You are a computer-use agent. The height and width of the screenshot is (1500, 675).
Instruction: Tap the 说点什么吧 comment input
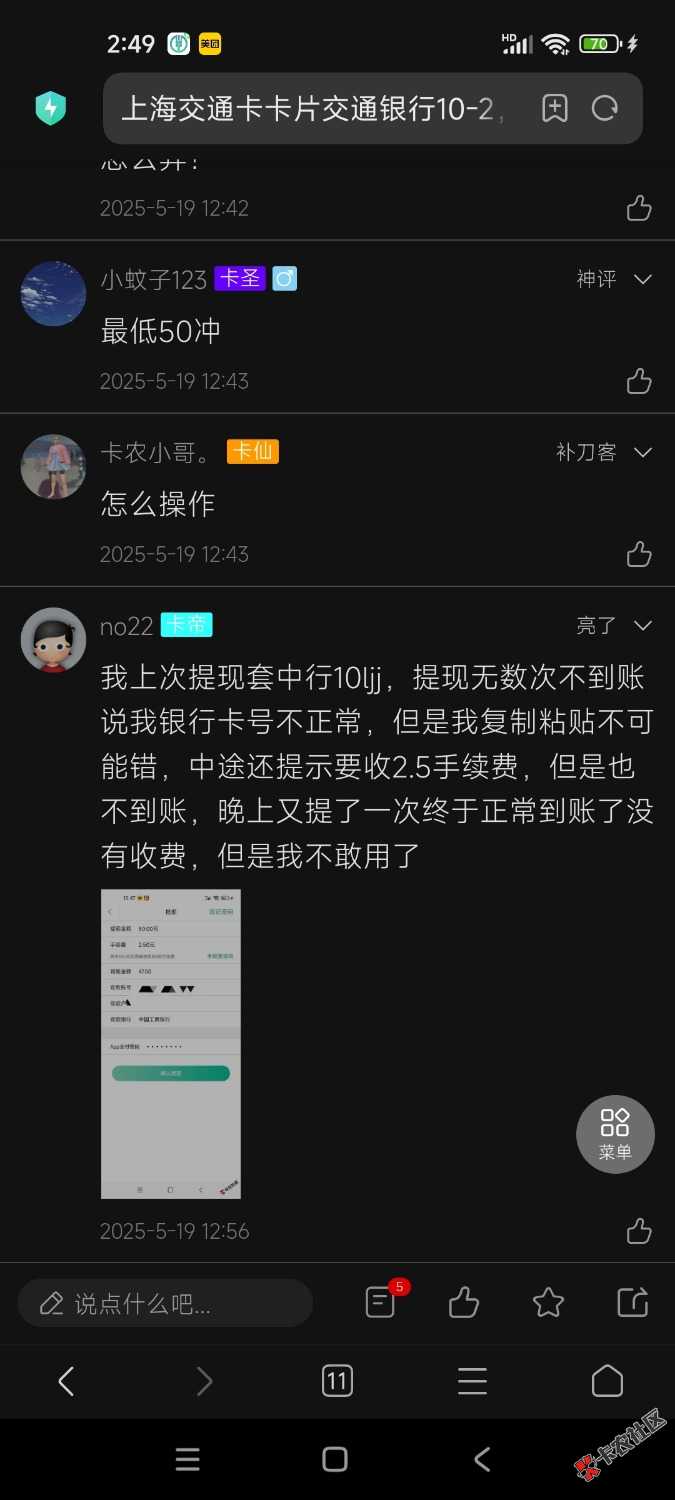165,1303
